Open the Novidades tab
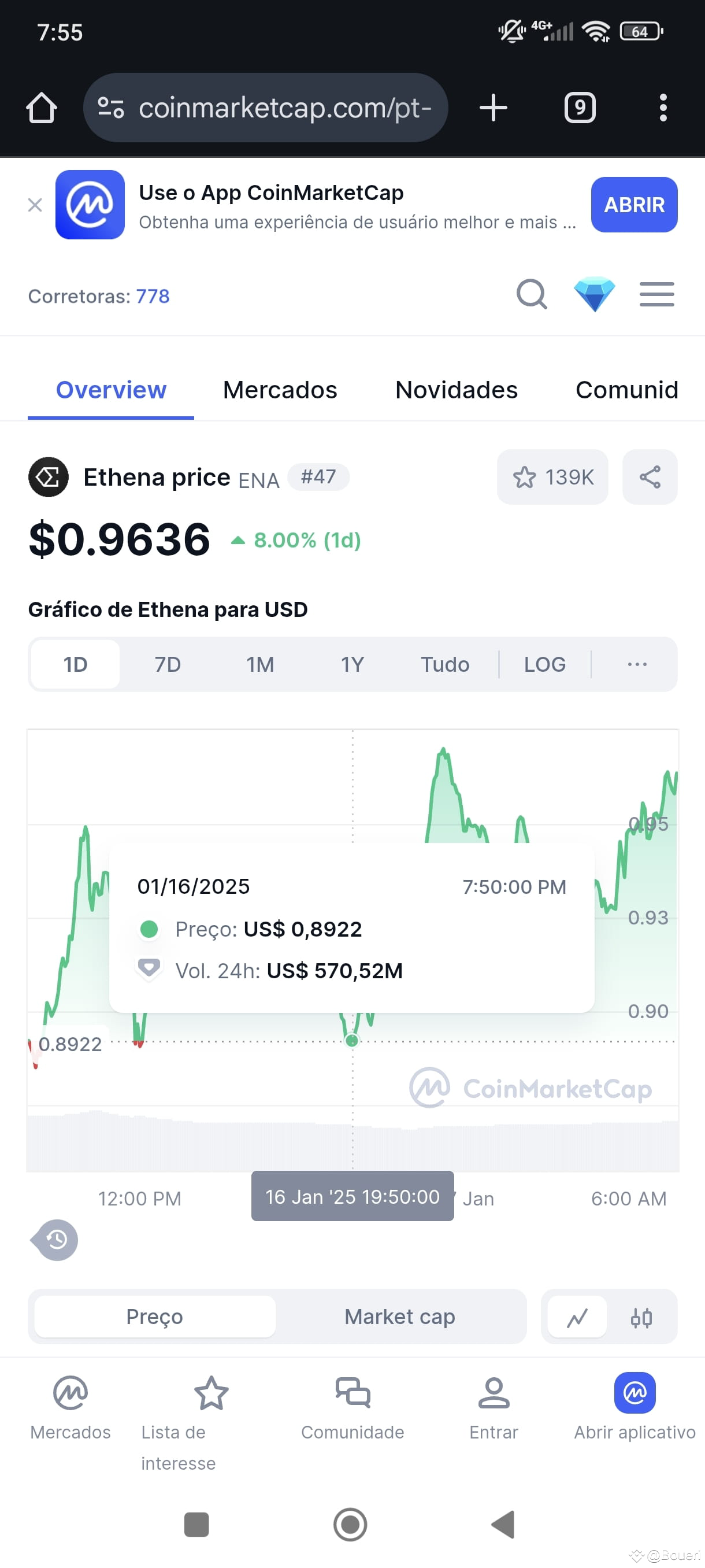Screen dimensions: 705x1568 point(455,390)
